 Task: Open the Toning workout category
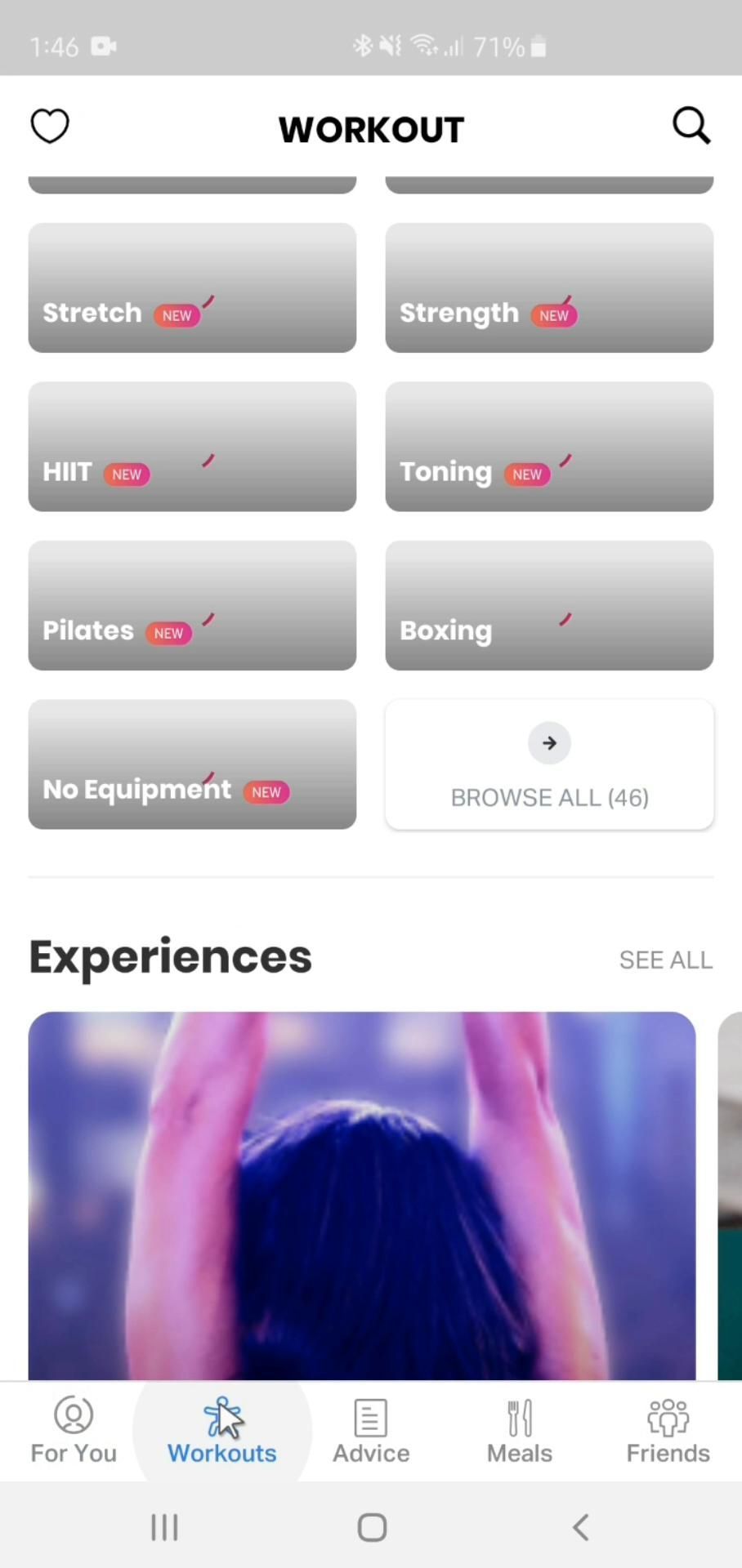(549, 447)
